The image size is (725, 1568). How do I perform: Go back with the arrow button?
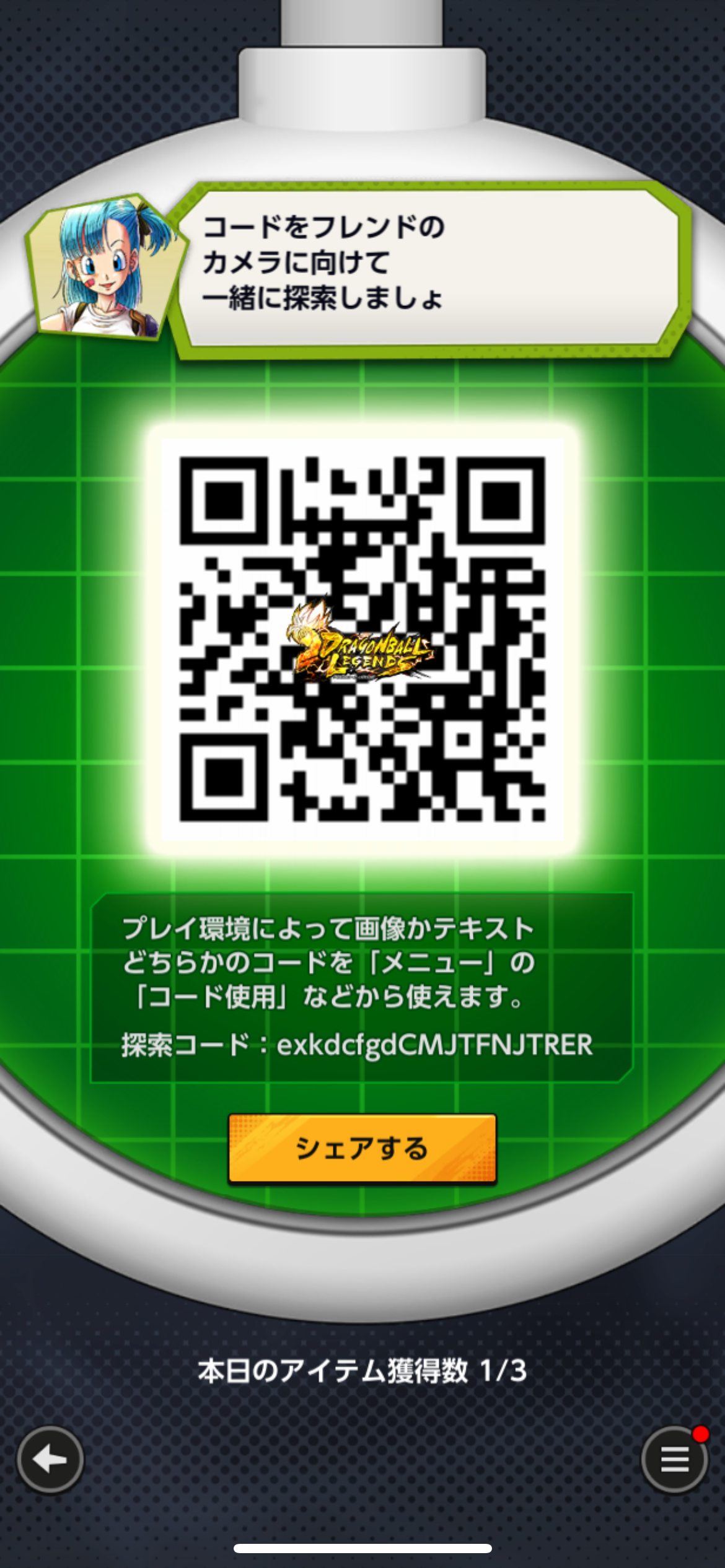pos(50,1460)
